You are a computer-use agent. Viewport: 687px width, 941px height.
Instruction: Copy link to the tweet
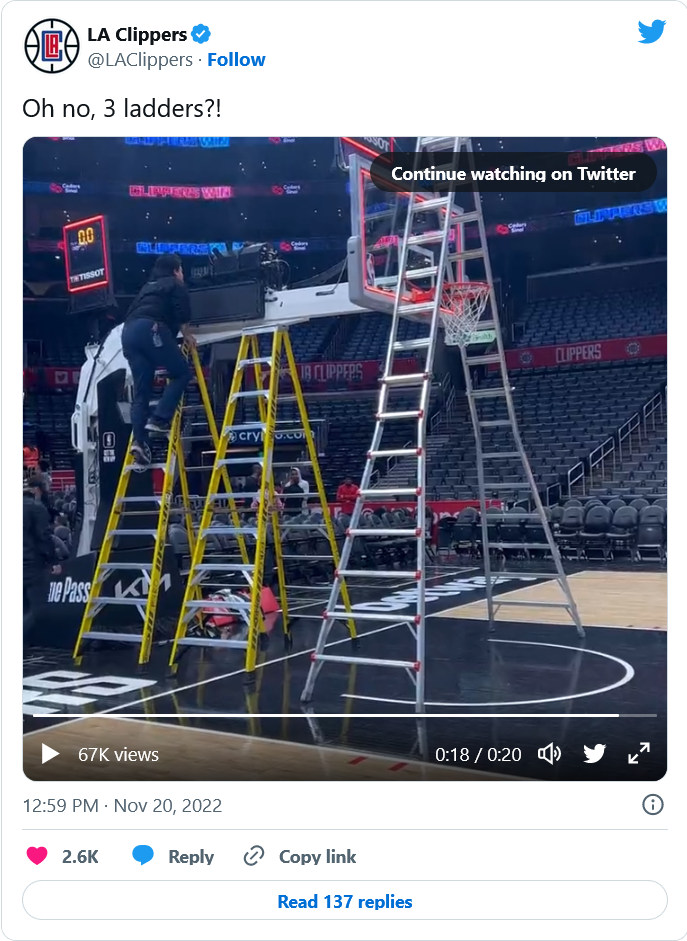(x=300, y=856)
